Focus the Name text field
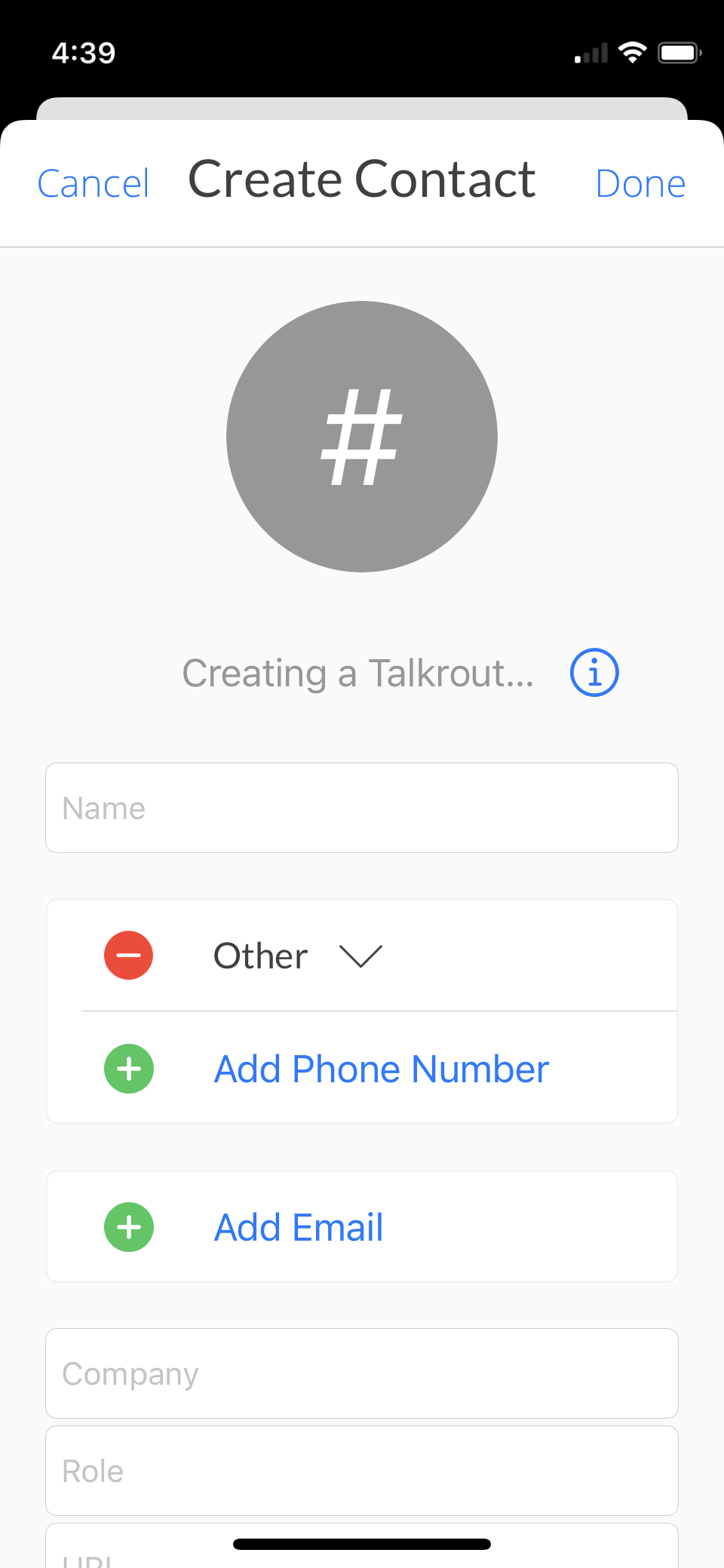The height and width of the screenshot is (1568, 724). pyautogui.click(x=362, y=808)
